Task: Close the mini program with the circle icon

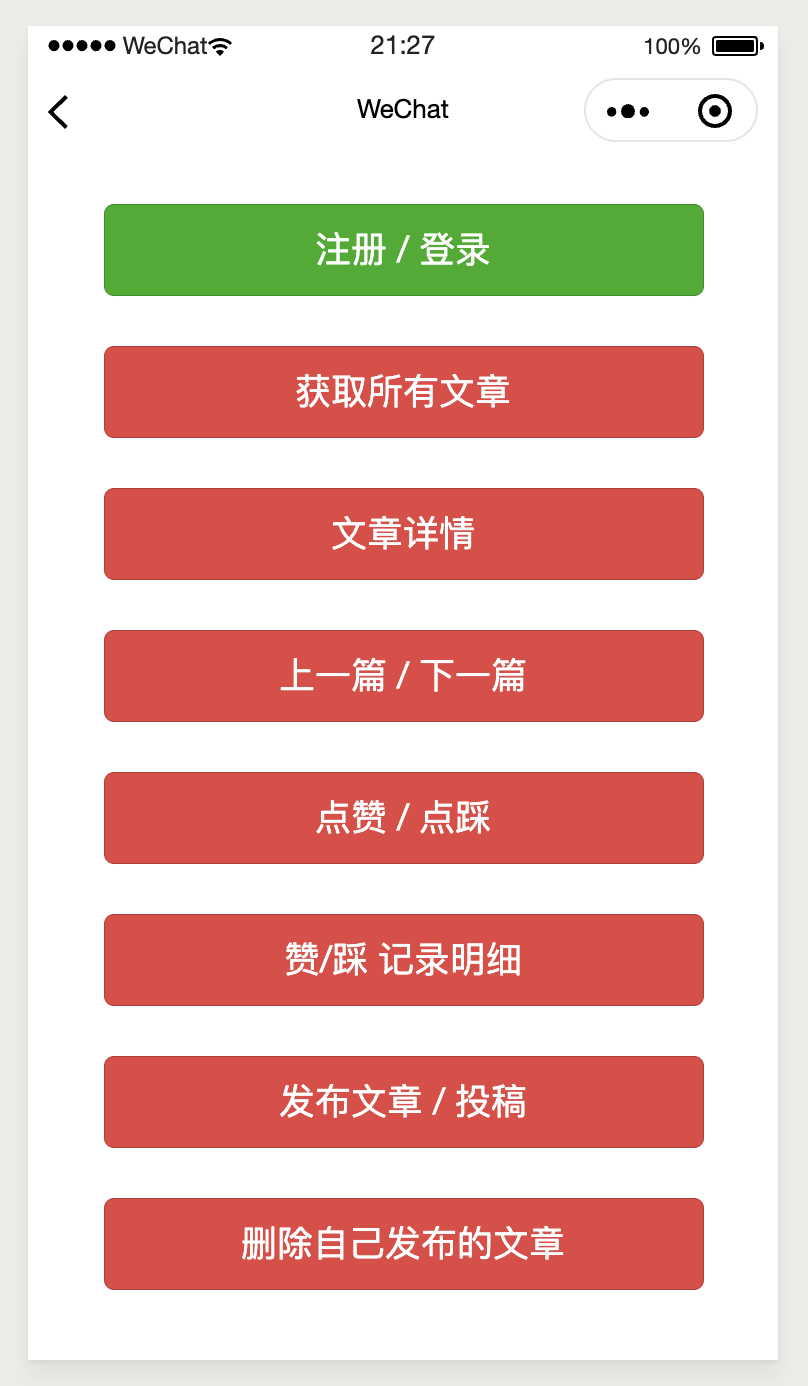Action: pos(715,111)
